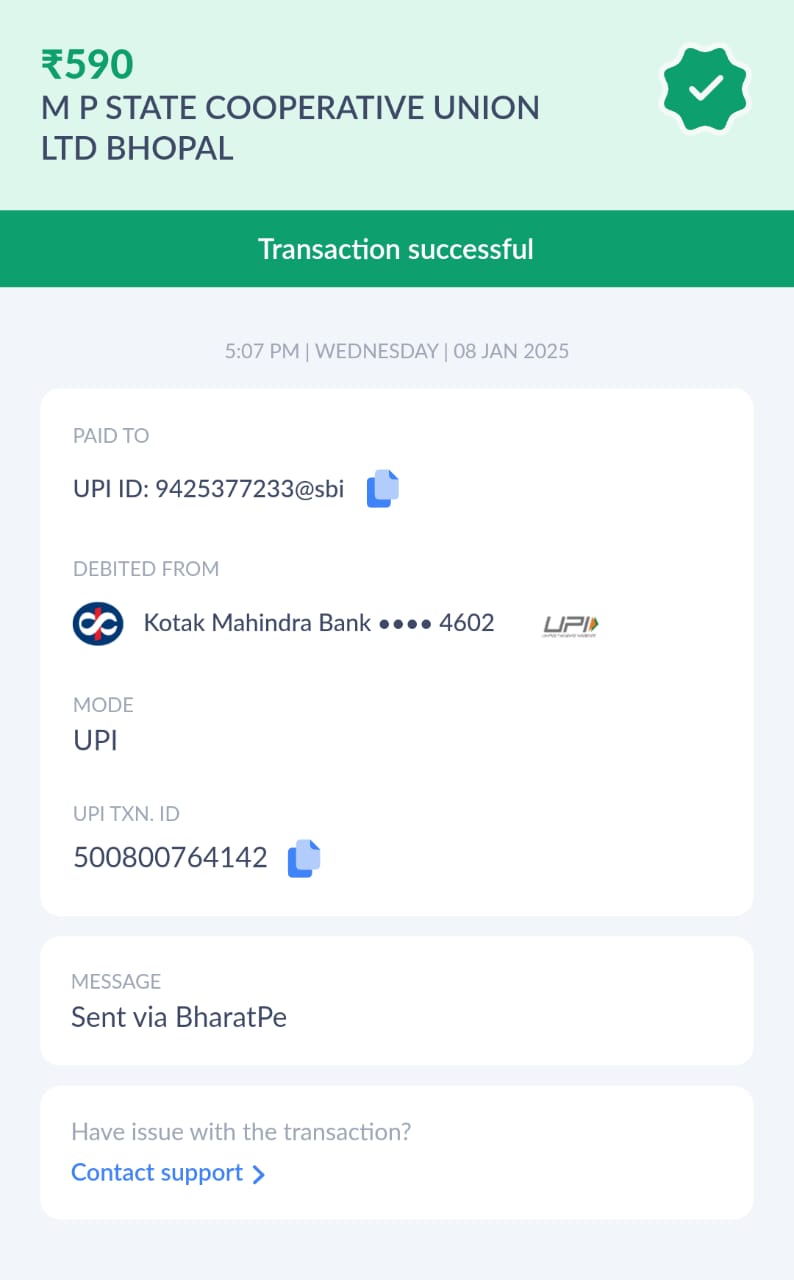The image size is (794, 1280).
Task: Copy the UPI ID 9425377233@sbi
Action: pyautogui.click(x=383, y=488)
